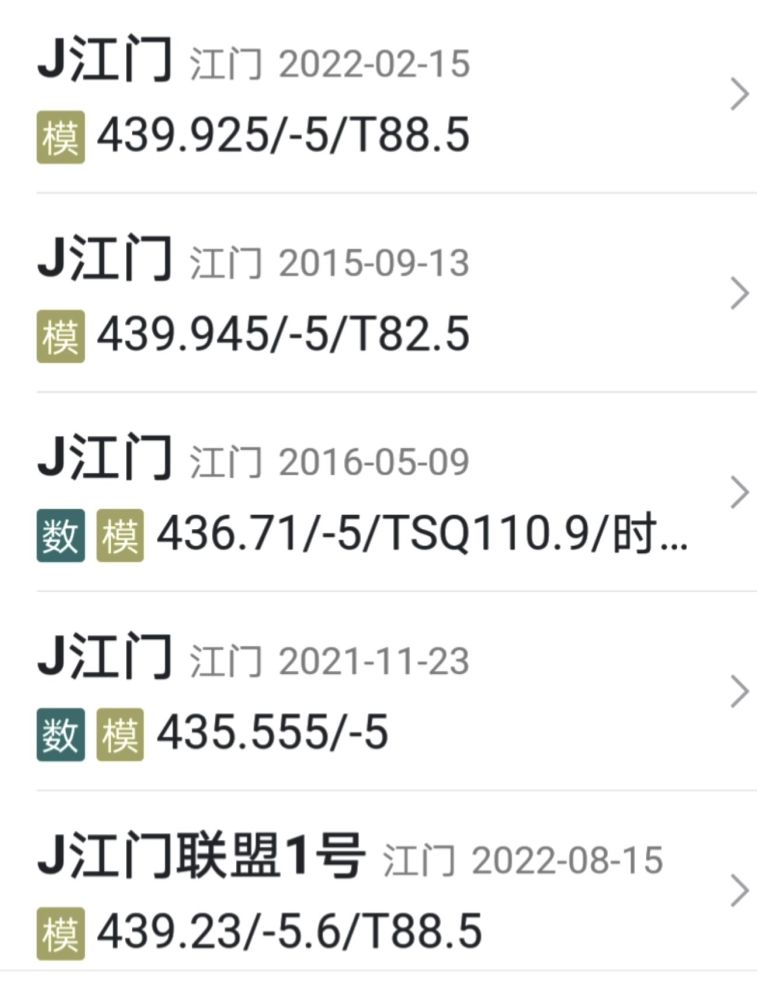View the J江门 repeater dated 2016-05-09
Screen dimensions: 757x982
(x=380, y=494)
